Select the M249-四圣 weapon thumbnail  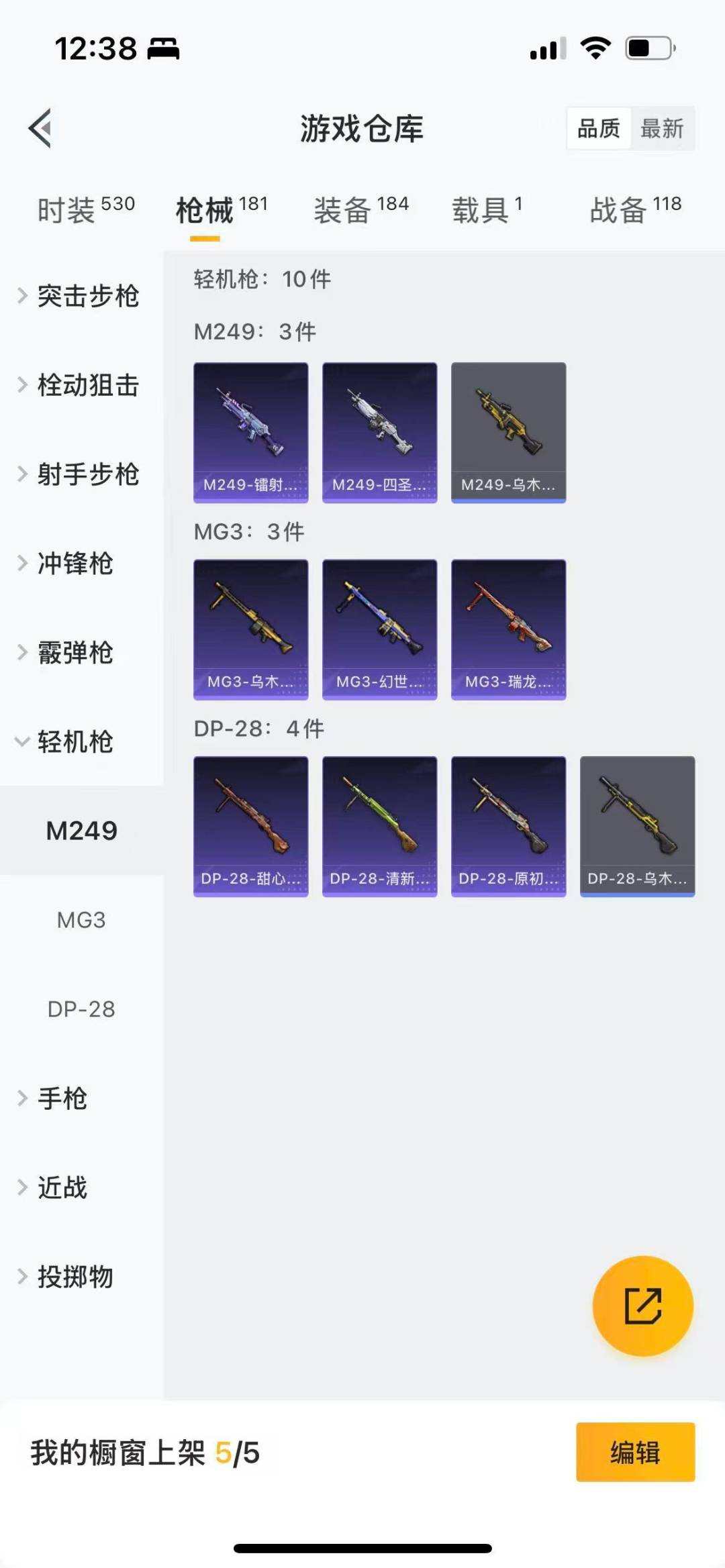pyautogui.click(x=379, y=431)
